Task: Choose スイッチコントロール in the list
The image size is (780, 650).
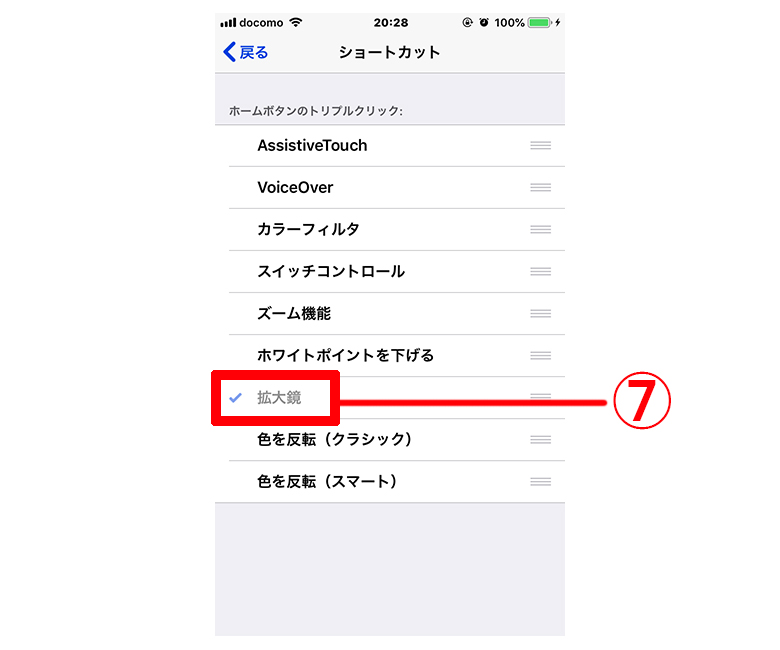Action: [x=330, y=271]
